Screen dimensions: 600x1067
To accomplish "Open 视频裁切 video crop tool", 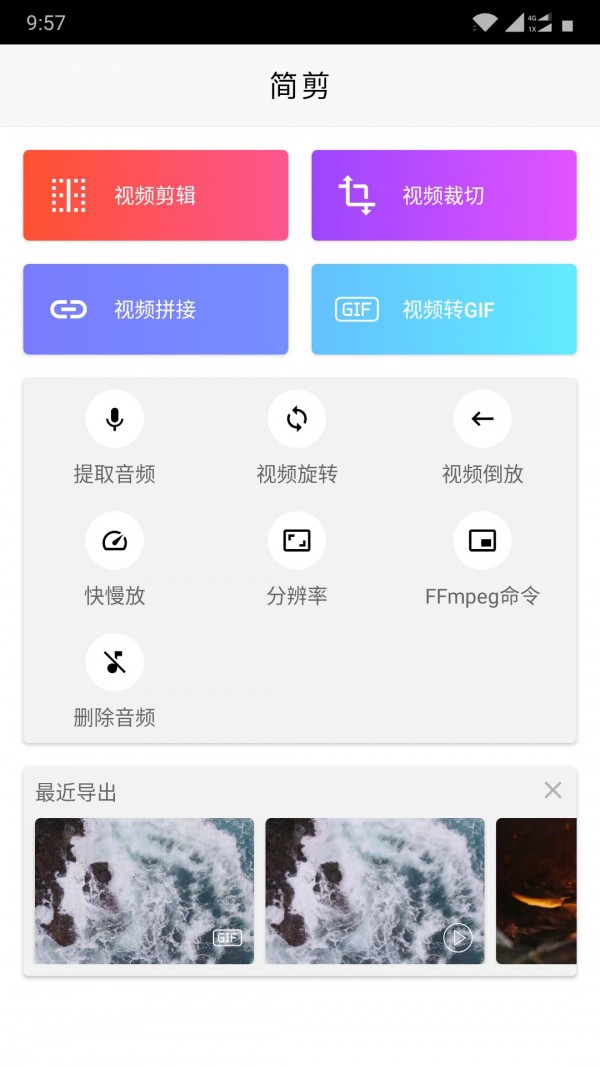I will click(443, 195).
